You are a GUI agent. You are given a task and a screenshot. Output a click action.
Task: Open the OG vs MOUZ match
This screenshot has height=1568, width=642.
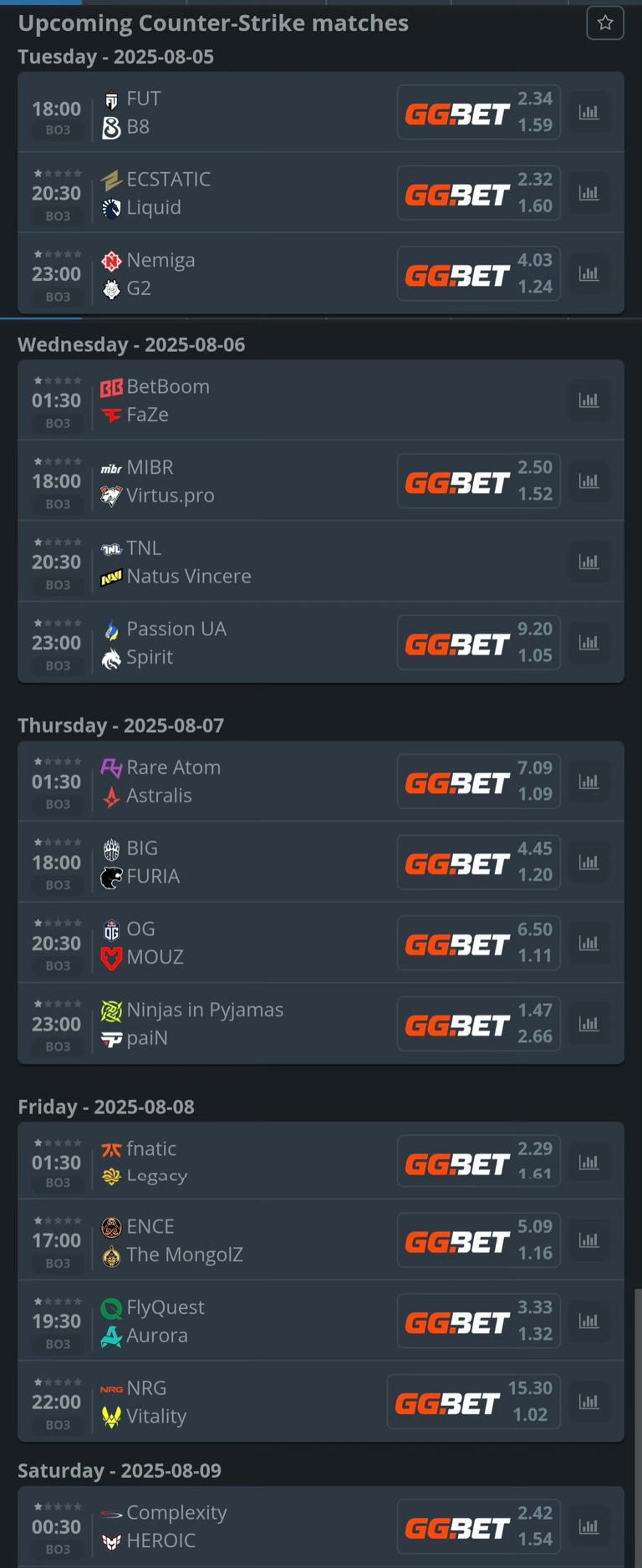[209, 943]
